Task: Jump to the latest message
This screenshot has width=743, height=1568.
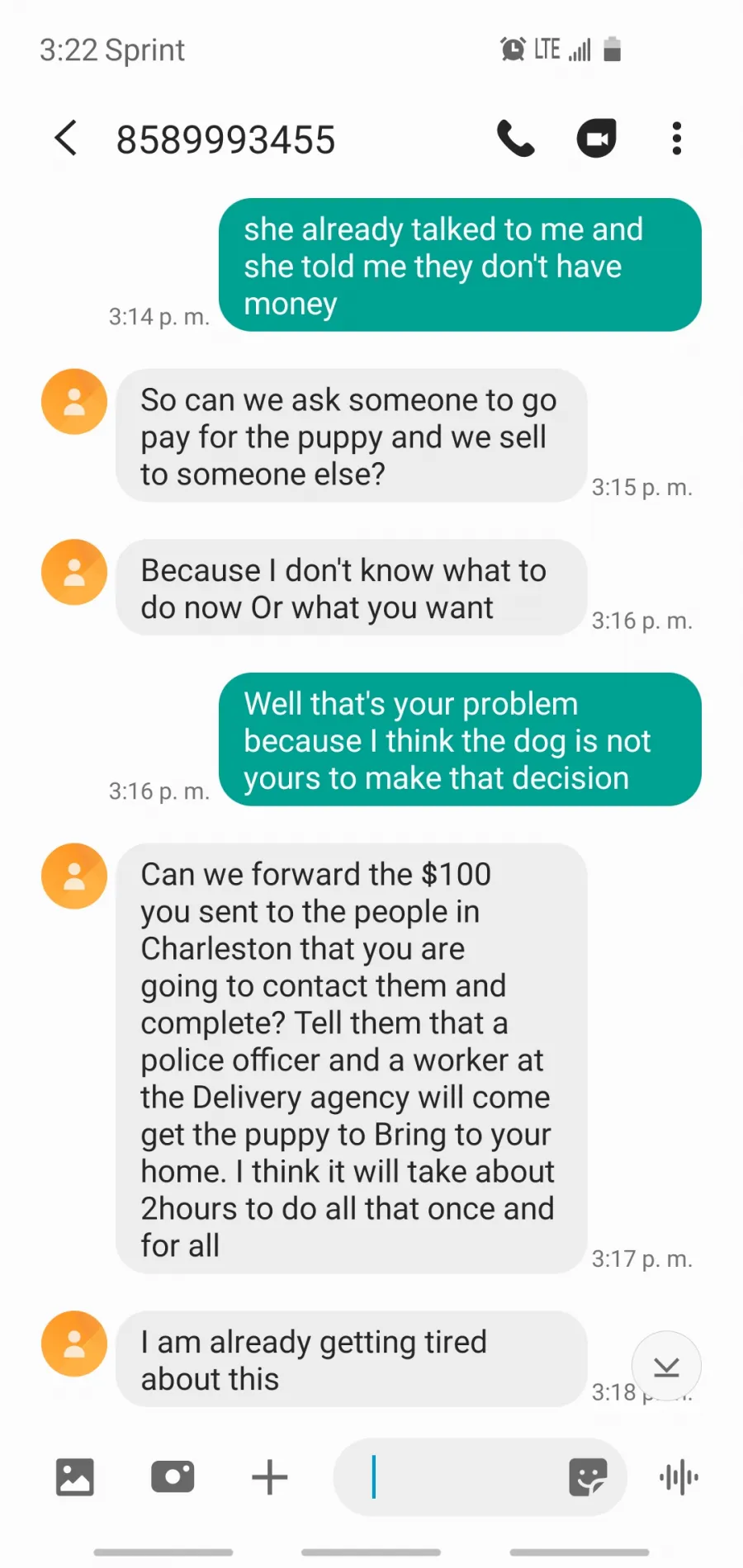Action: [x=666, y=1366]
